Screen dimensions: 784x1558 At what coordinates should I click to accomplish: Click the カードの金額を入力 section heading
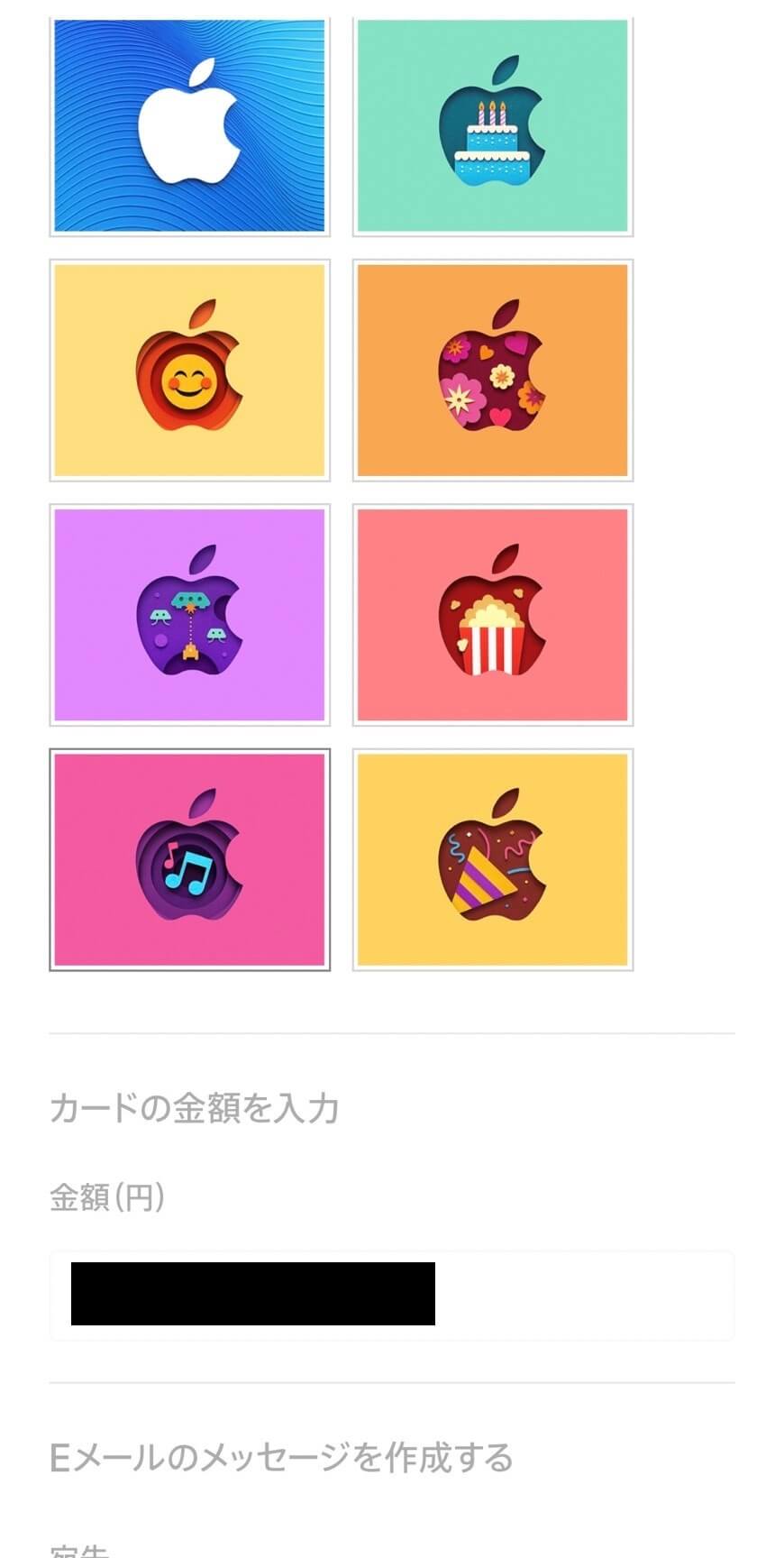(x=195, y=1107)
